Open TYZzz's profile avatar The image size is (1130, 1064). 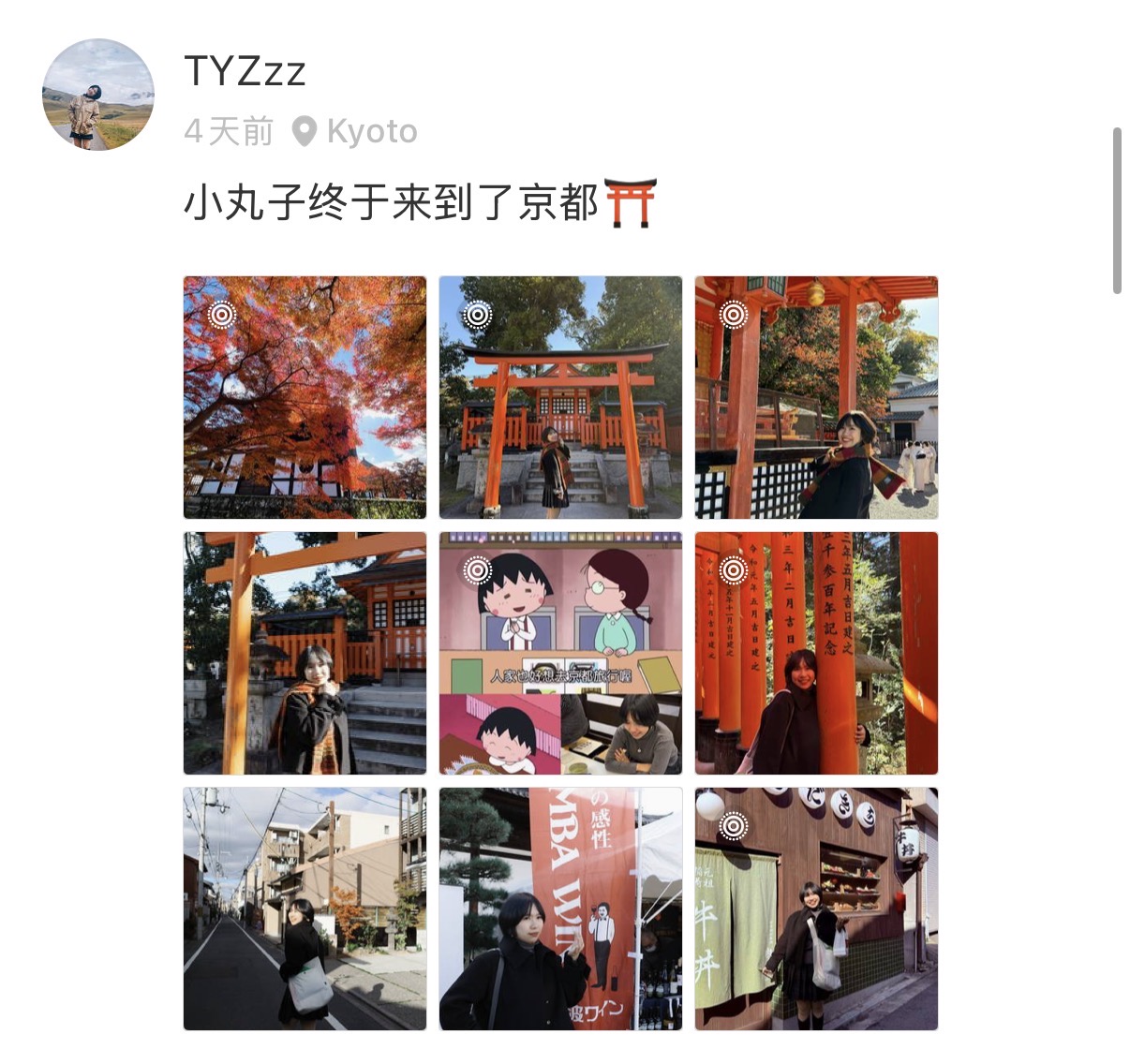click(x=98, y=95)
